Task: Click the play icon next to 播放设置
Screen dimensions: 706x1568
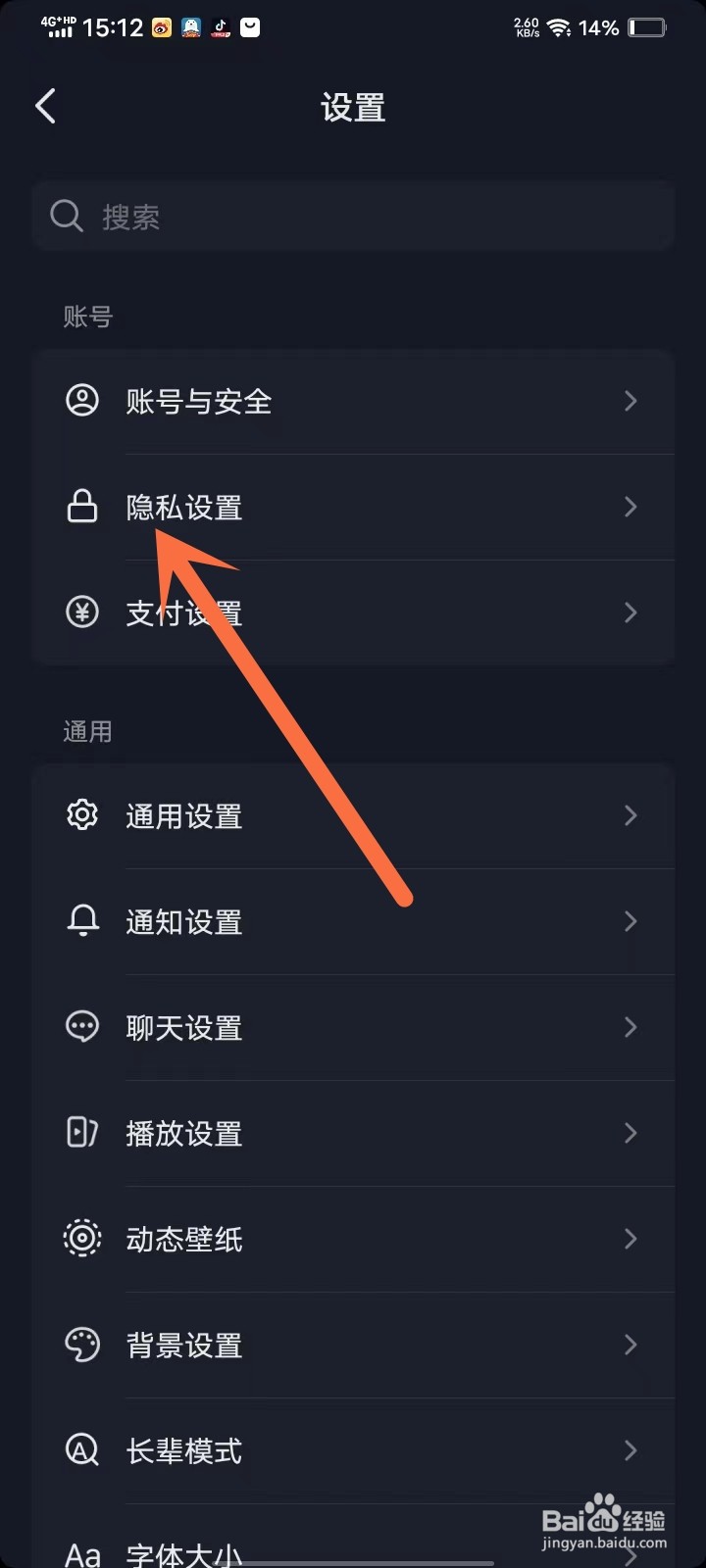Action: point(82,1133)
